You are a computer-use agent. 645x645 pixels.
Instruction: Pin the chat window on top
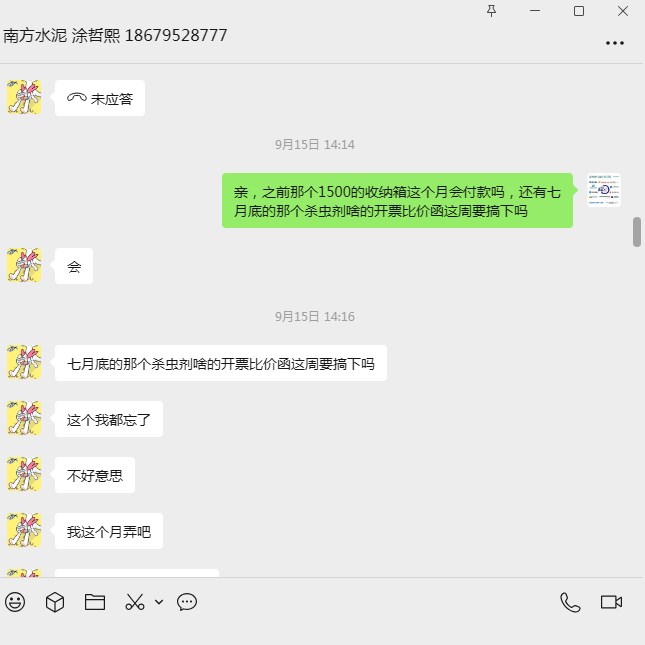click(x=491, y=11)
